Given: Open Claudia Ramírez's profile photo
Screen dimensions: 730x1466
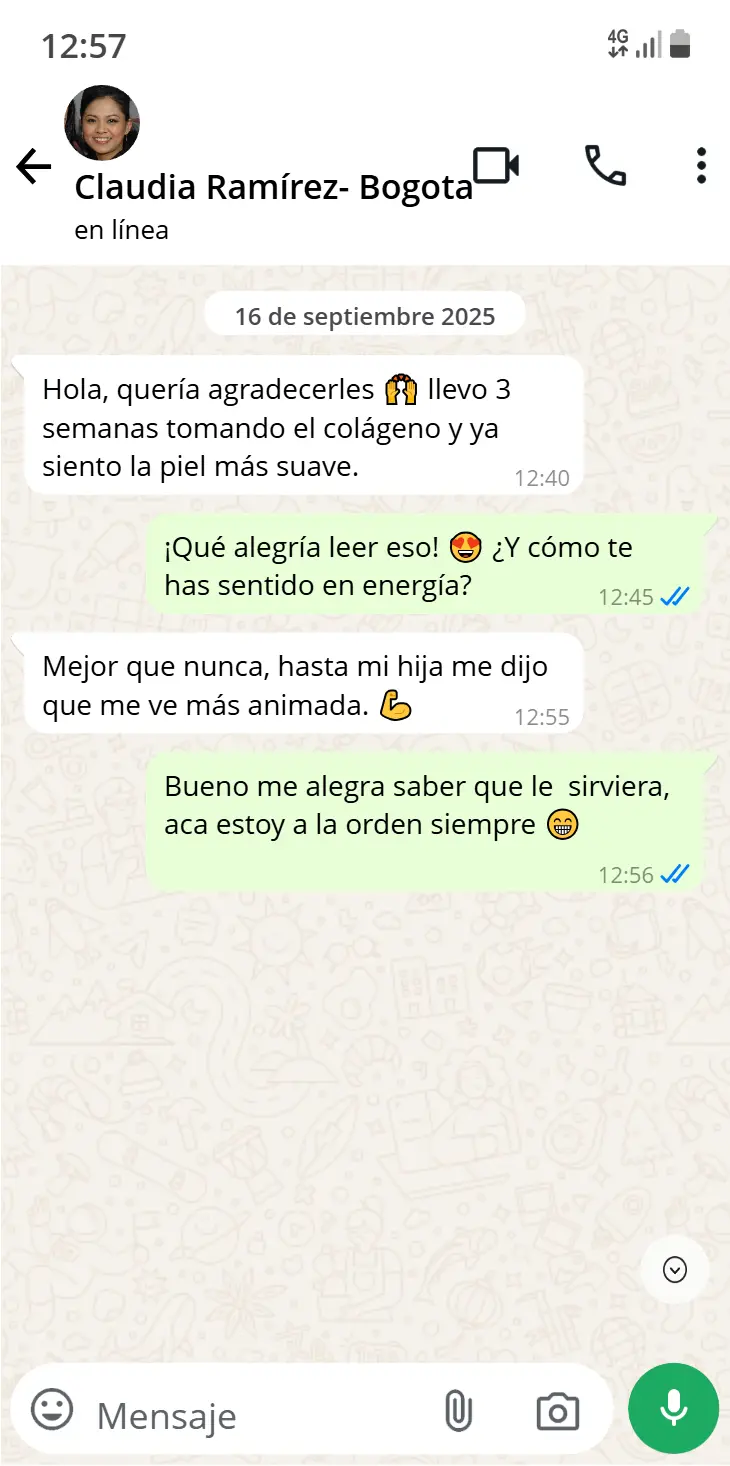Looking at the screenshot, I should [102, 124].
